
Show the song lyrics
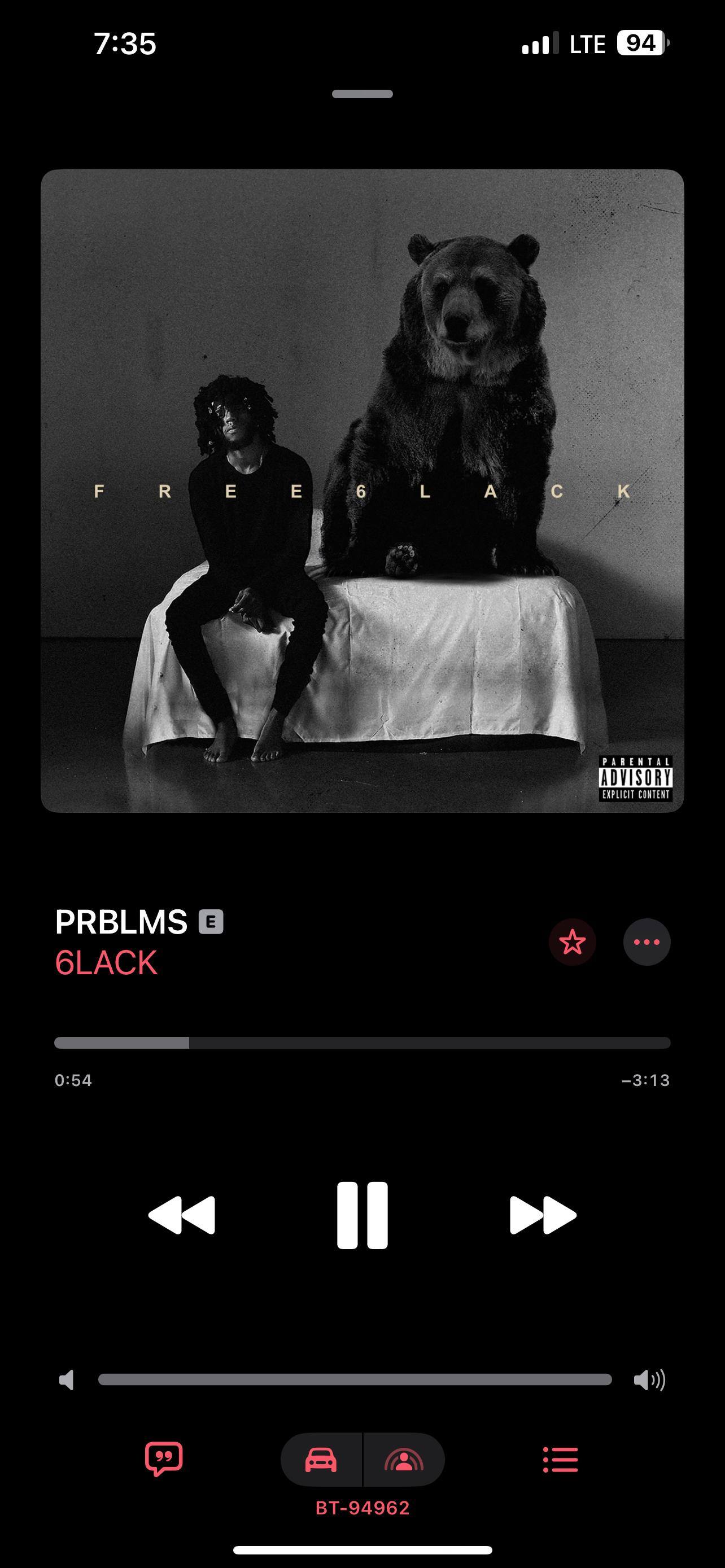pyautogui.click(x=164, y=1459)
